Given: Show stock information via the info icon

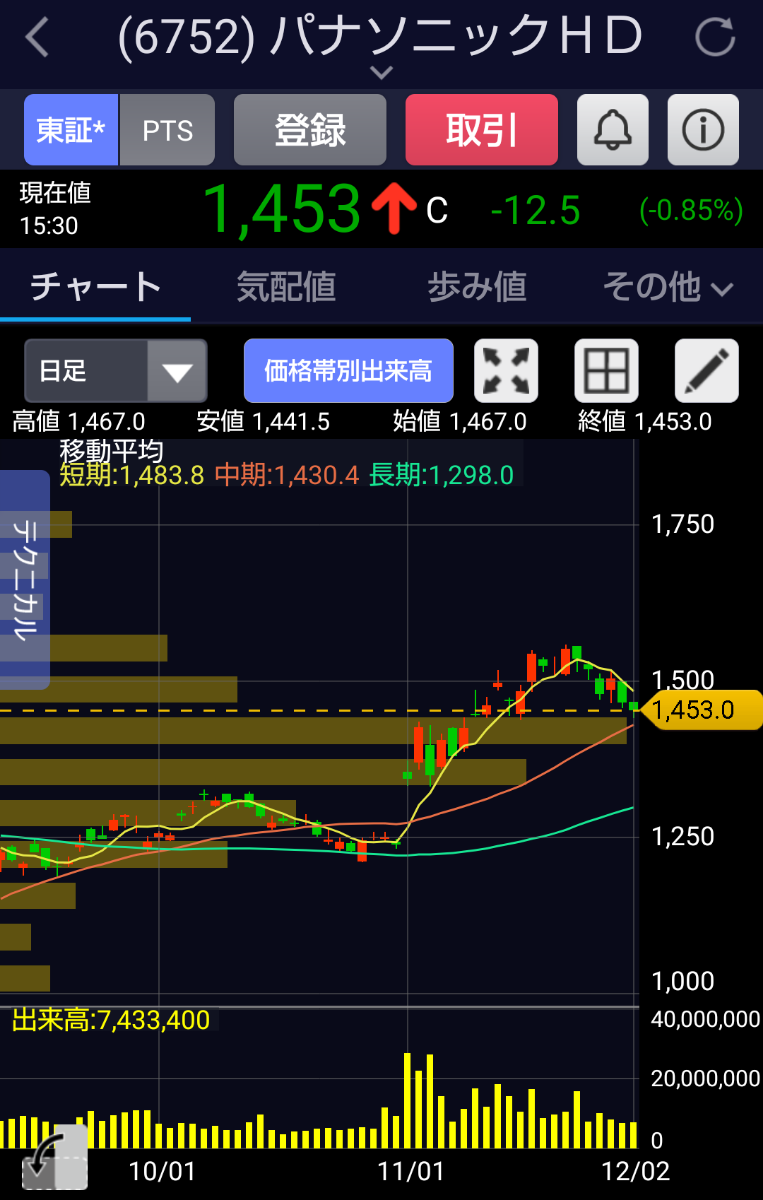Looking at the screenshot, I should 703,130.
